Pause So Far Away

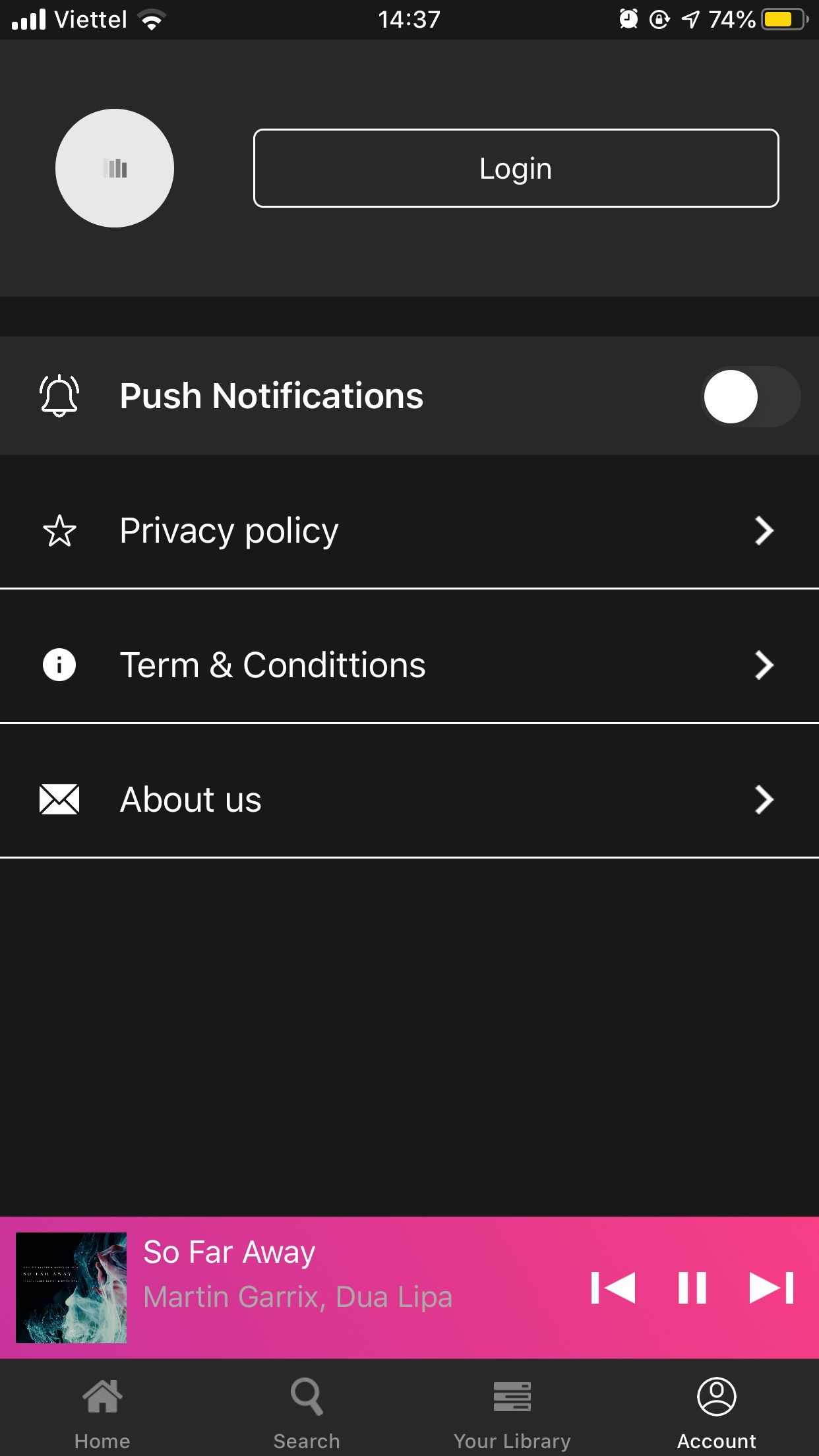692,1288
